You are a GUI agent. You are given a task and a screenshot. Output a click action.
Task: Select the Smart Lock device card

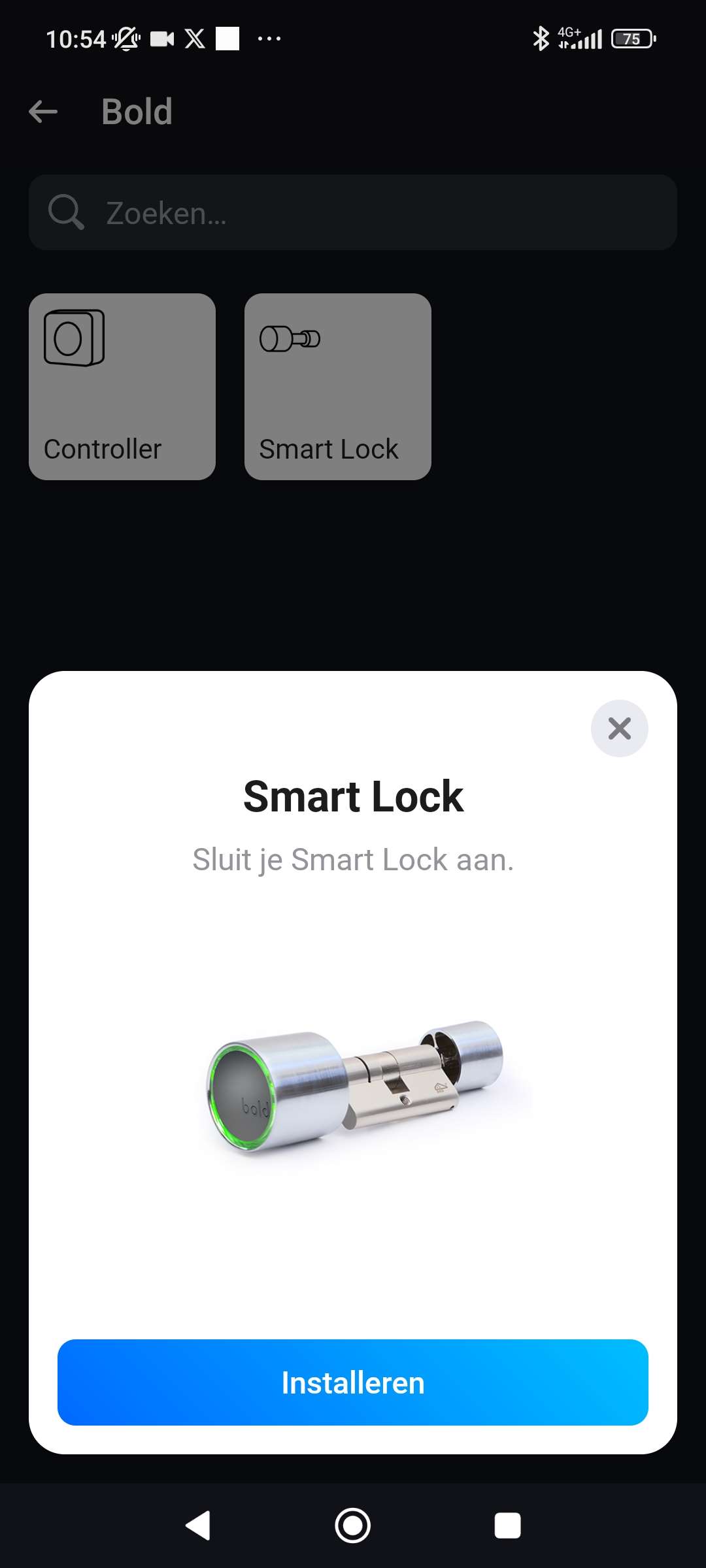point(337,387)
